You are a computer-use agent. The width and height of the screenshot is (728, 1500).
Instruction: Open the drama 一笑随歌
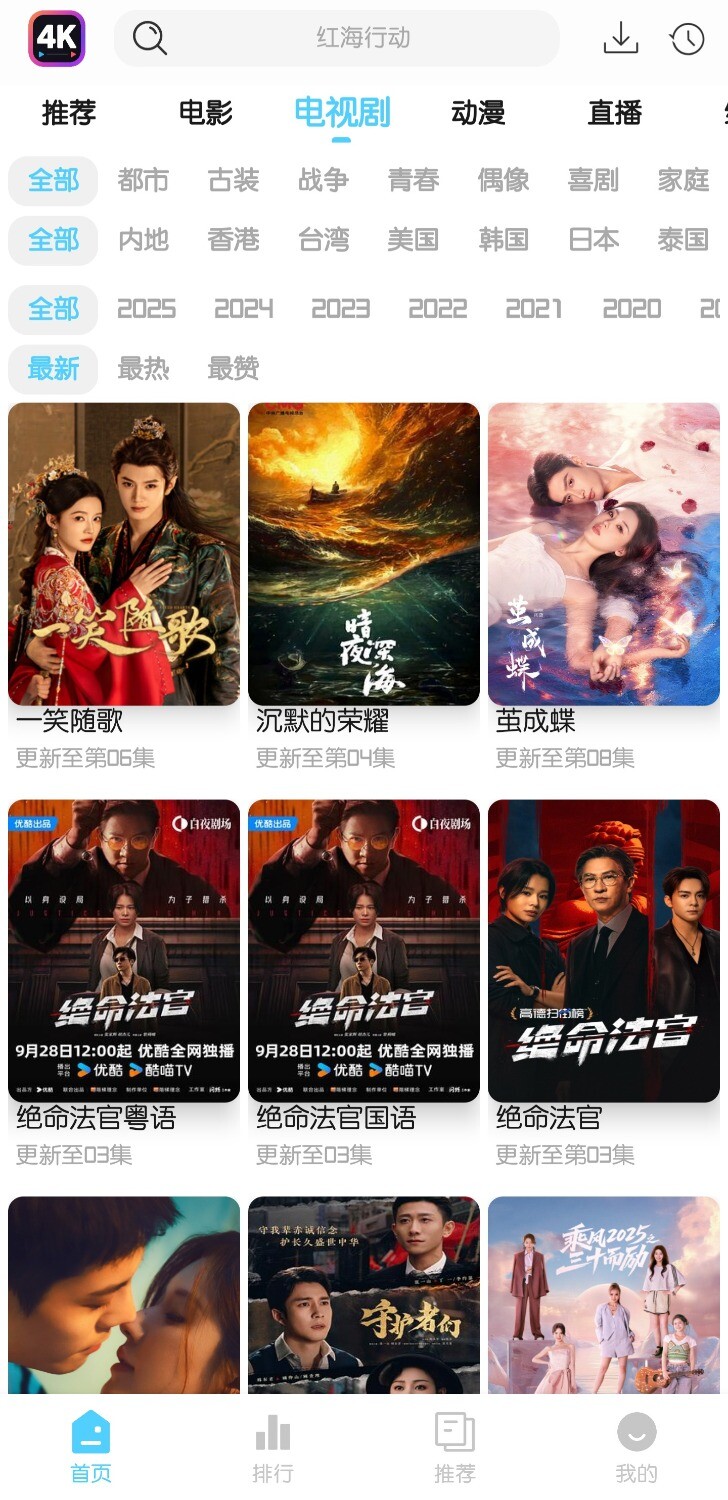(124, 555)
